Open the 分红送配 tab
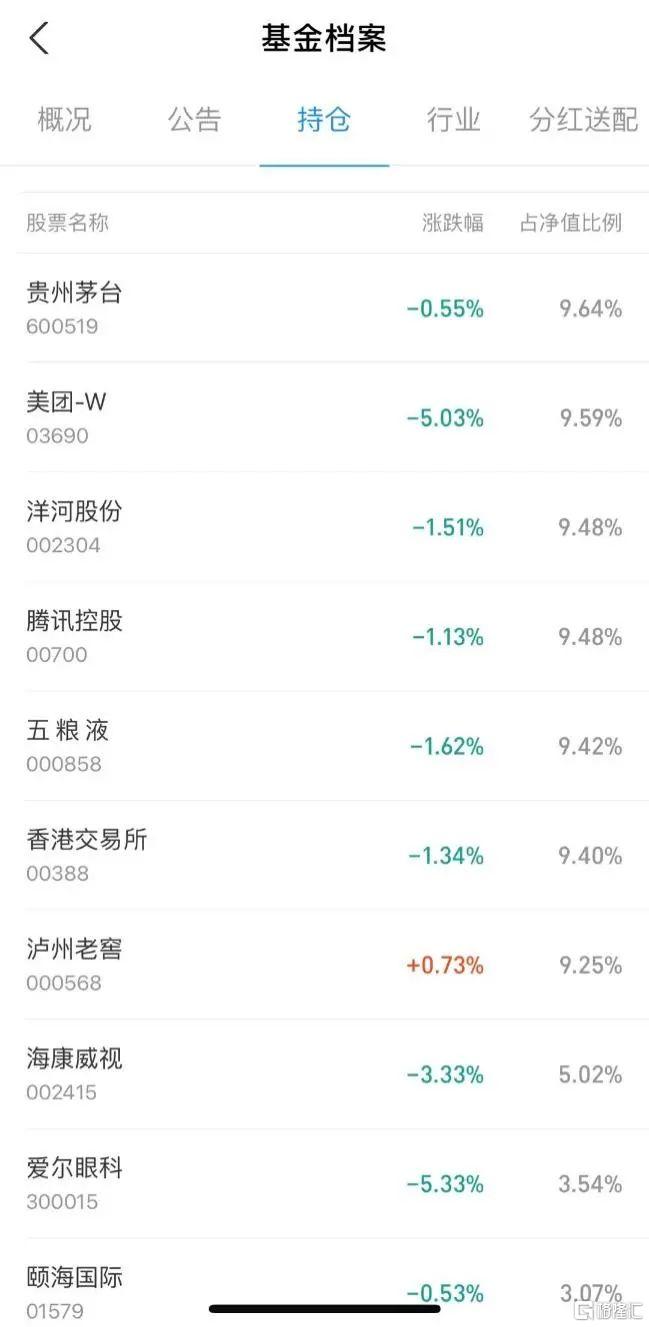This screenshot has width=649, height=1327. (x=583, y=120)
